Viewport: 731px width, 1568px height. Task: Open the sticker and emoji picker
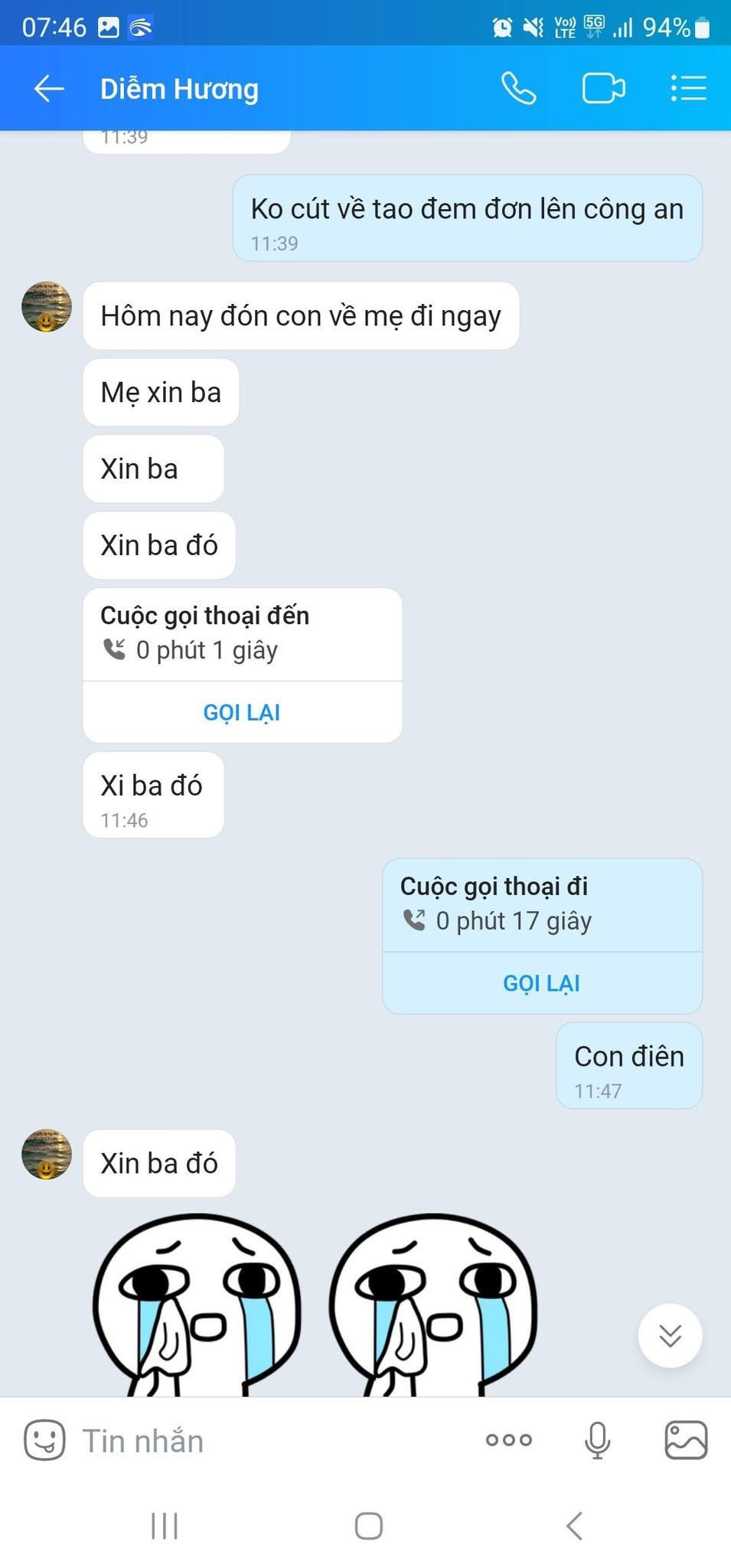[44, 1441]
